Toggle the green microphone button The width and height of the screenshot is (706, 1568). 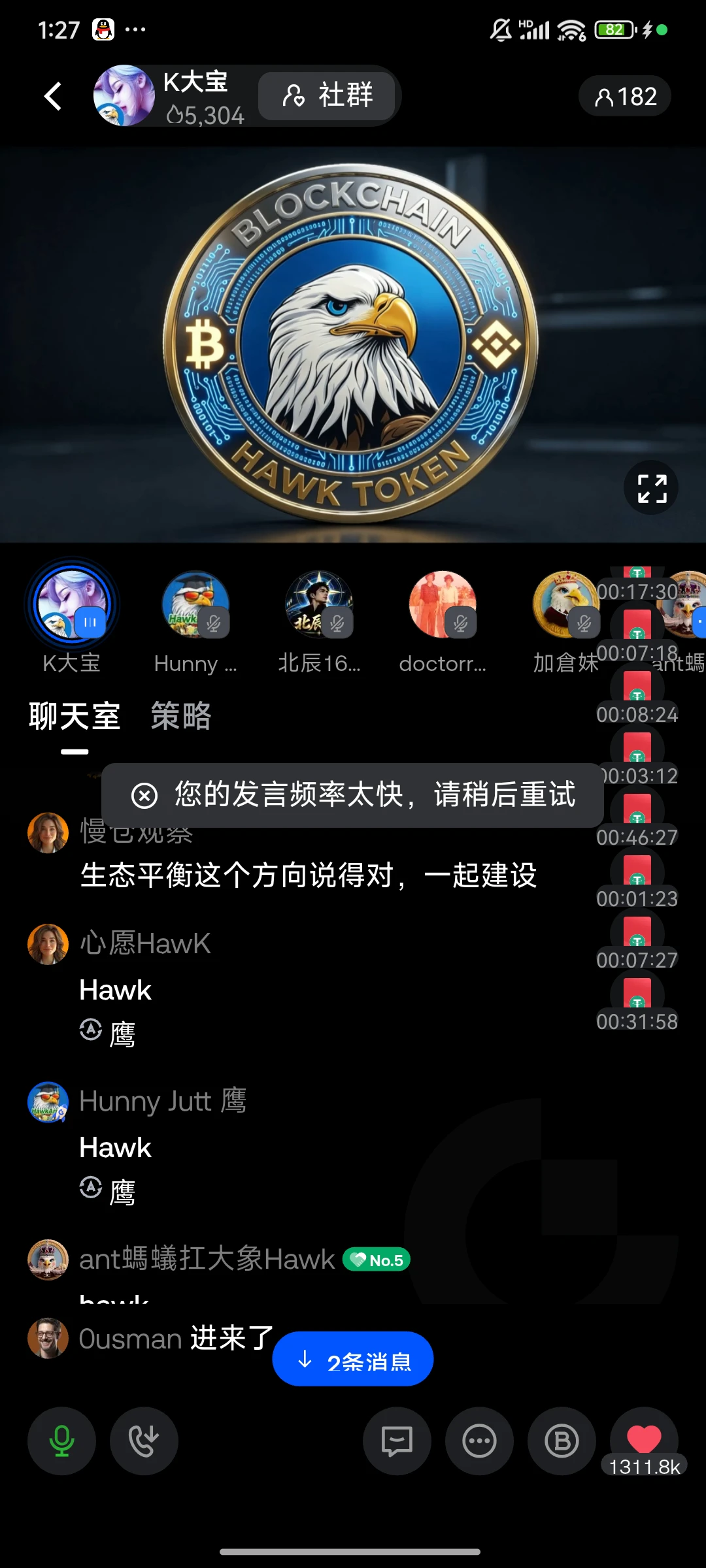61,1441
